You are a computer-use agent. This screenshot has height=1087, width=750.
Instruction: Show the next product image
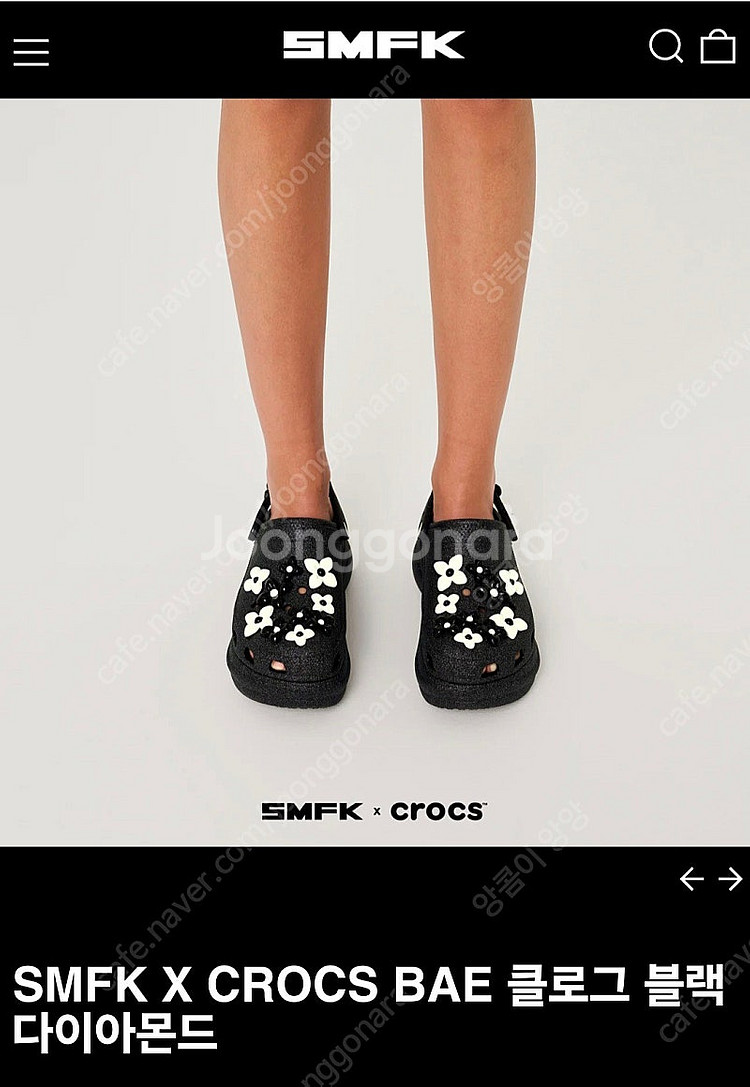730,879
